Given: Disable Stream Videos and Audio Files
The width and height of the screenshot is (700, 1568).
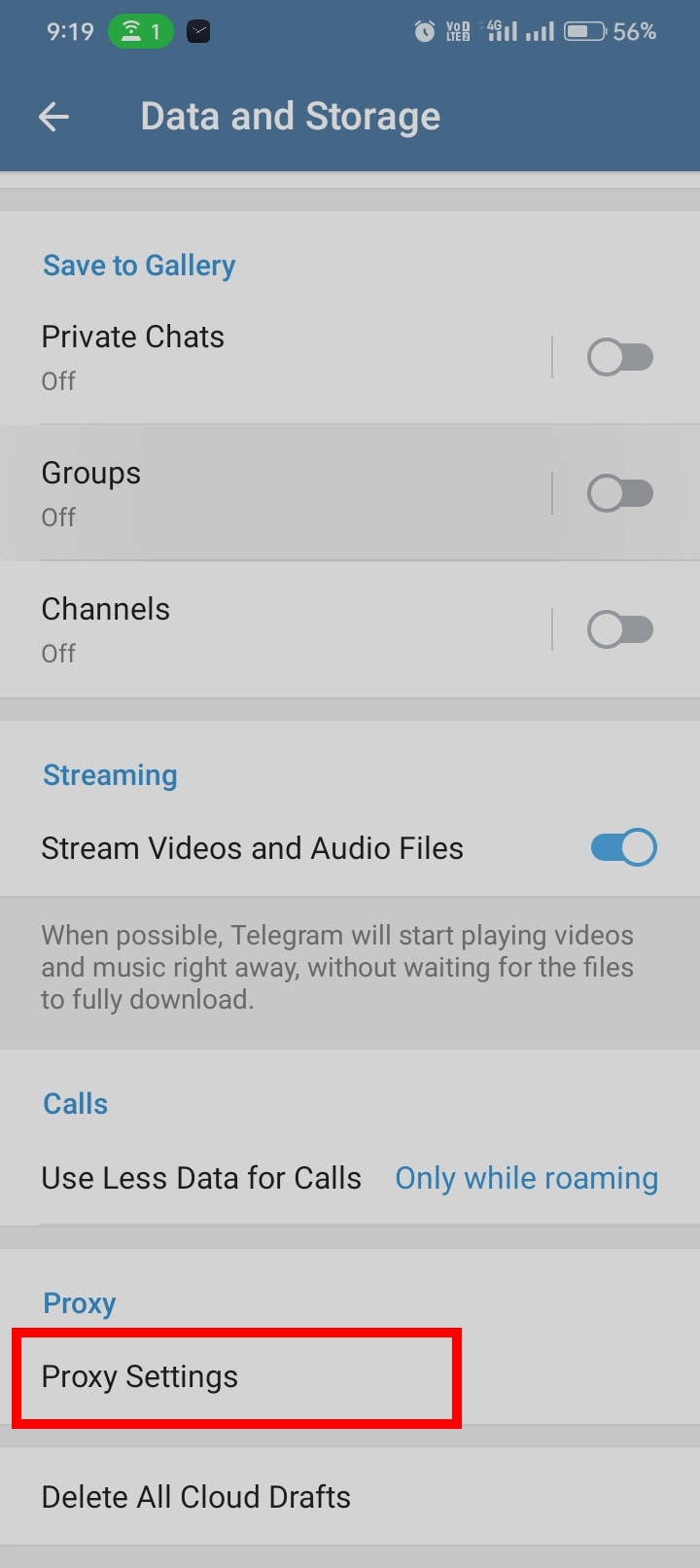Looking at the screenshot, I should [x=623, y=847].
